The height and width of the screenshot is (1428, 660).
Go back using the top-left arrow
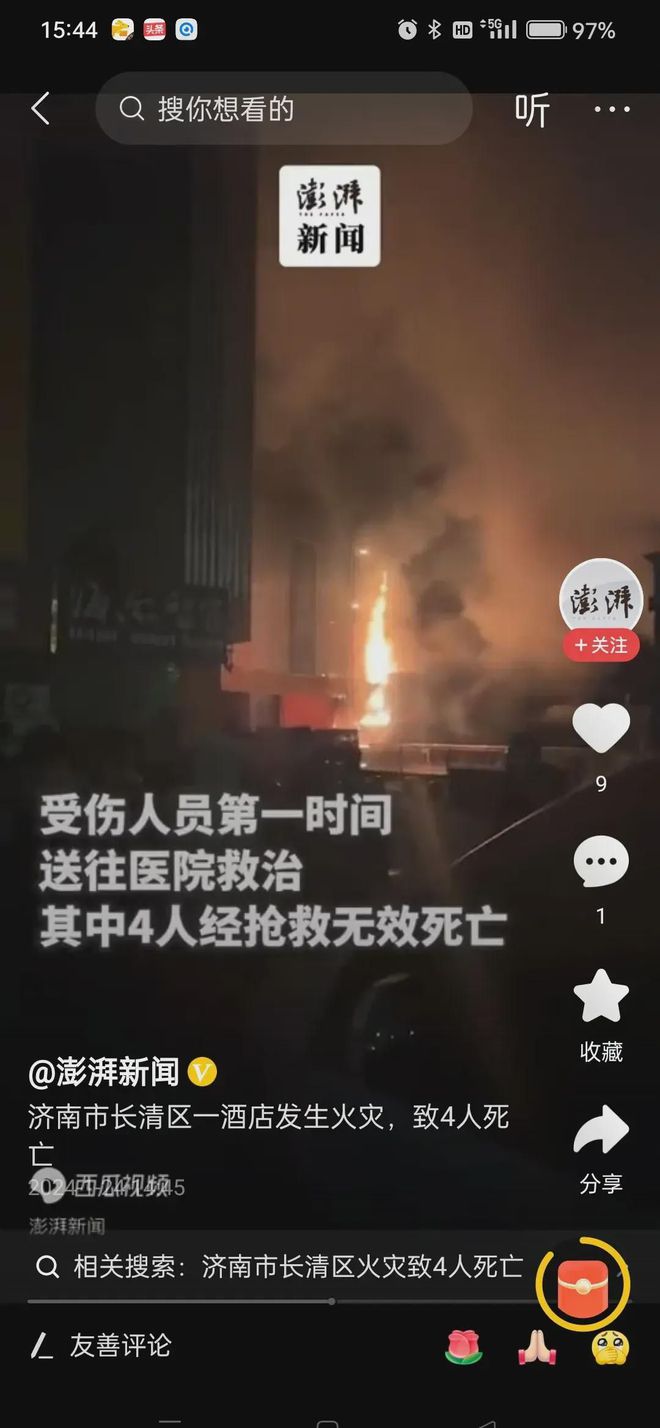click(x=40, y=109)
